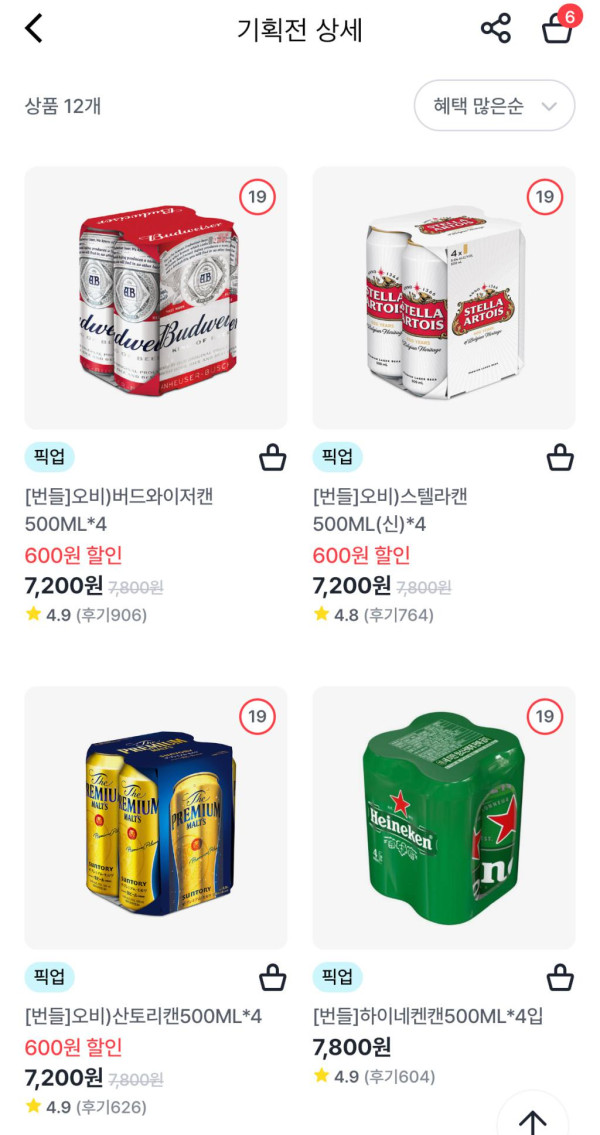Screen dimensions: 600x1135
Task: Share this promotion page
Action: point(496,29)
